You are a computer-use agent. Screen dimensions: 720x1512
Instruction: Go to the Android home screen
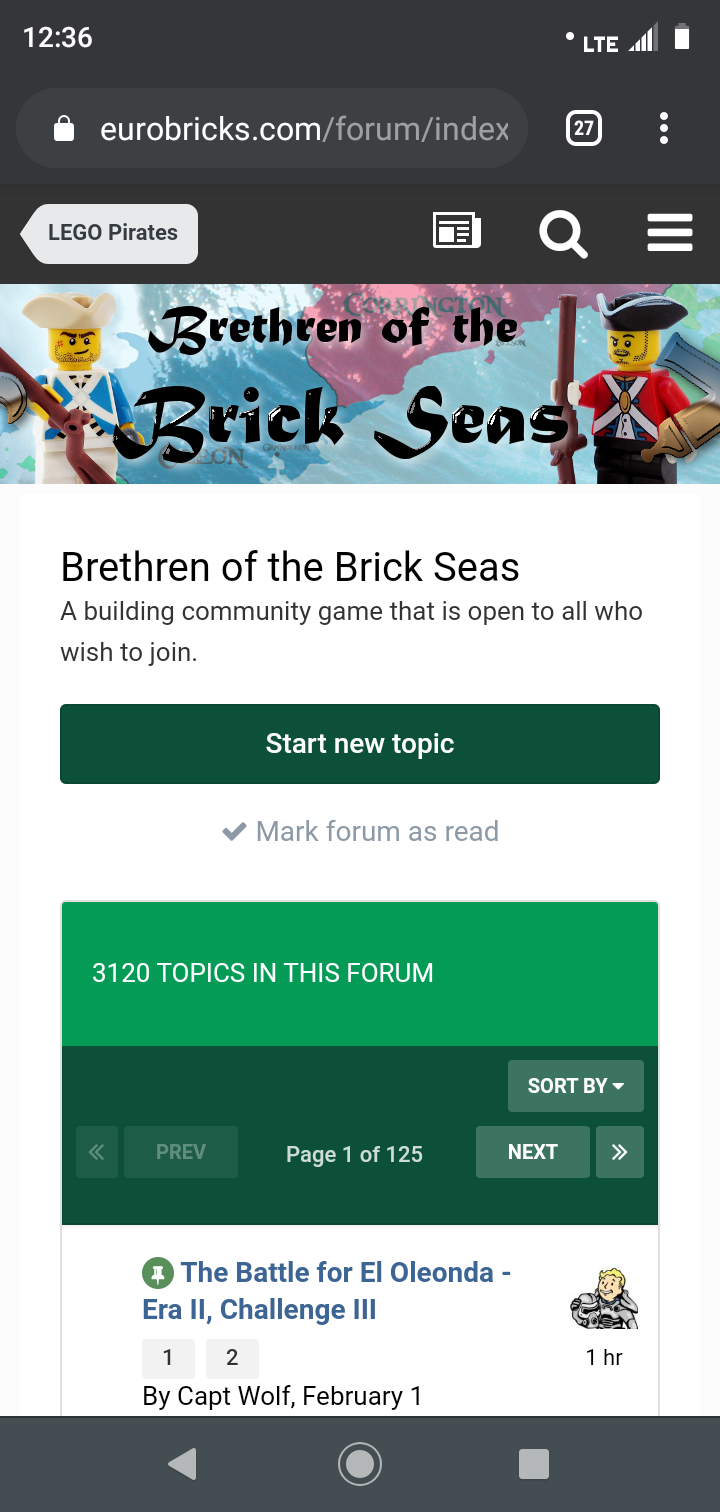click(360, 1464)
